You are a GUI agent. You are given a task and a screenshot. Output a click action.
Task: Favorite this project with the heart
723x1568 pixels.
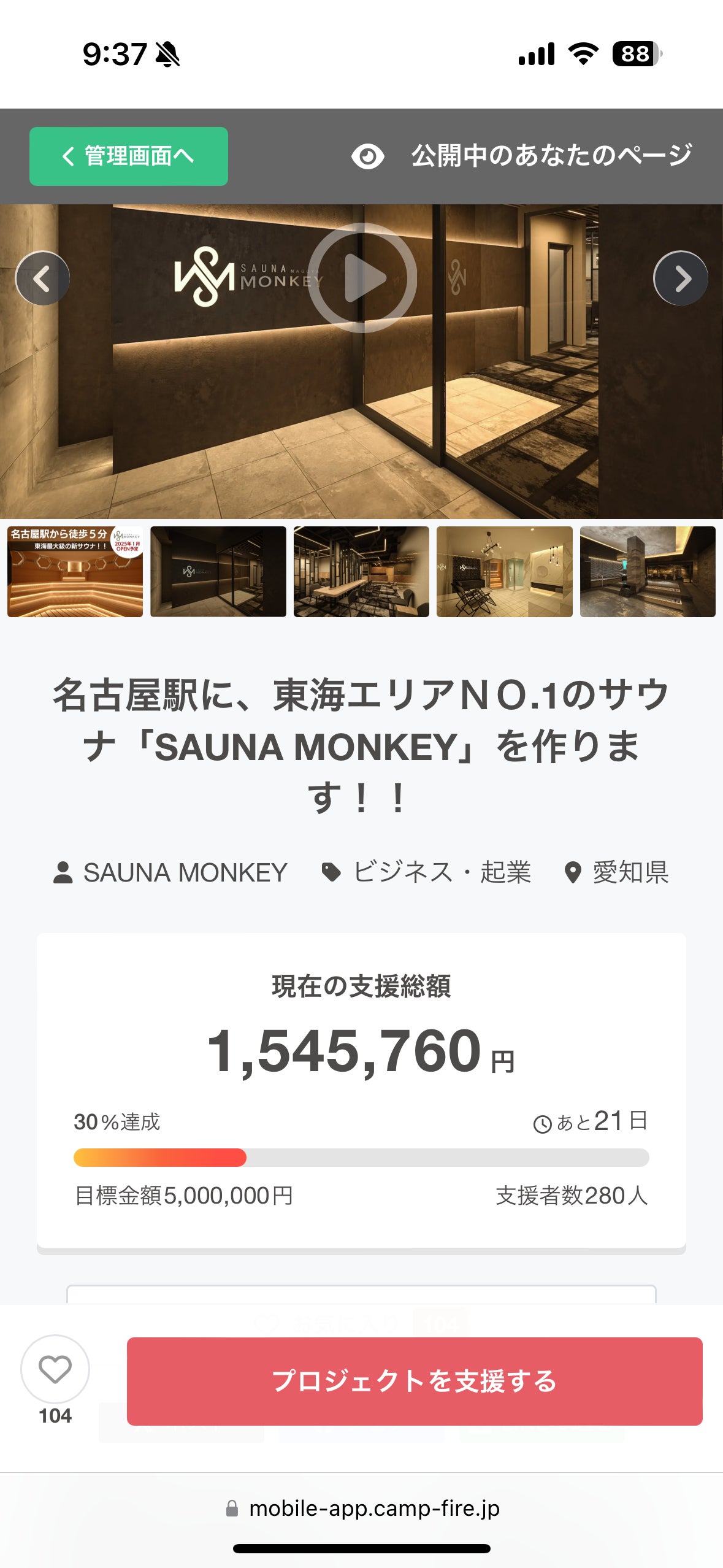coord(55,1369)
